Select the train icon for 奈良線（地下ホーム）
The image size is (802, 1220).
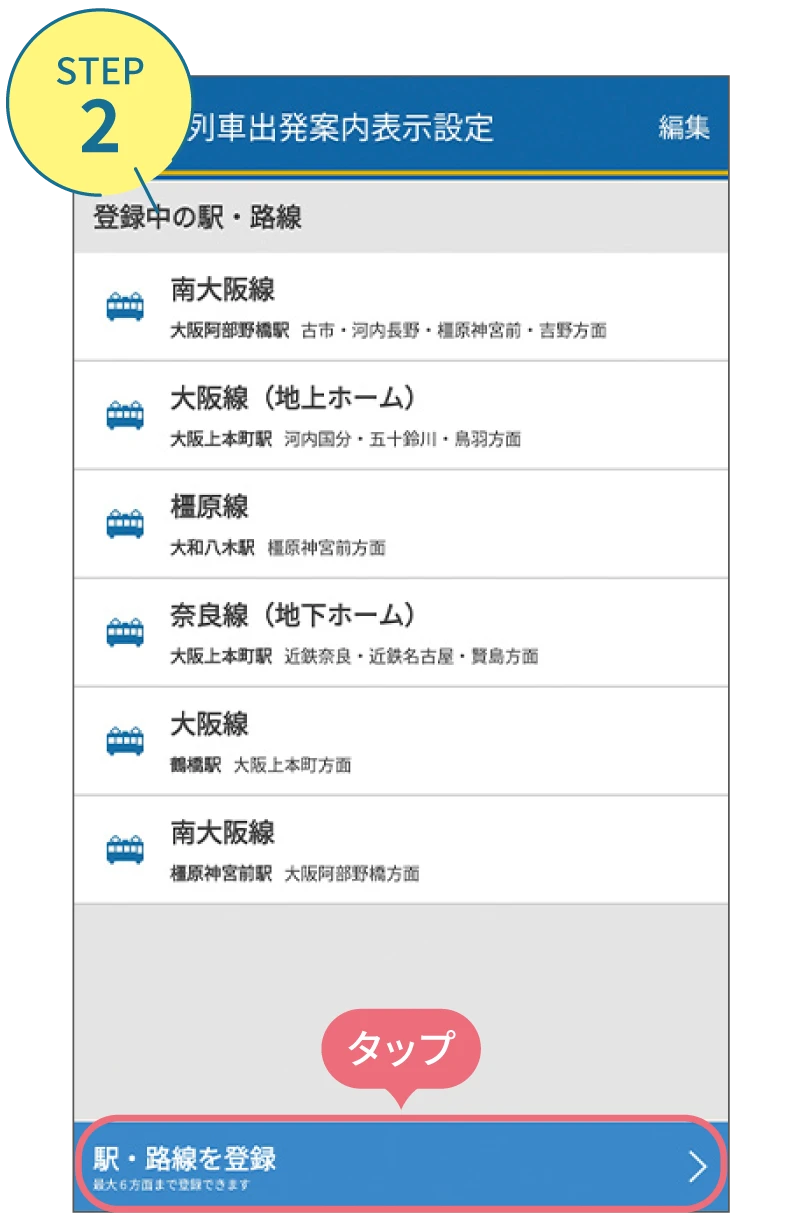(x=125, y=631)
